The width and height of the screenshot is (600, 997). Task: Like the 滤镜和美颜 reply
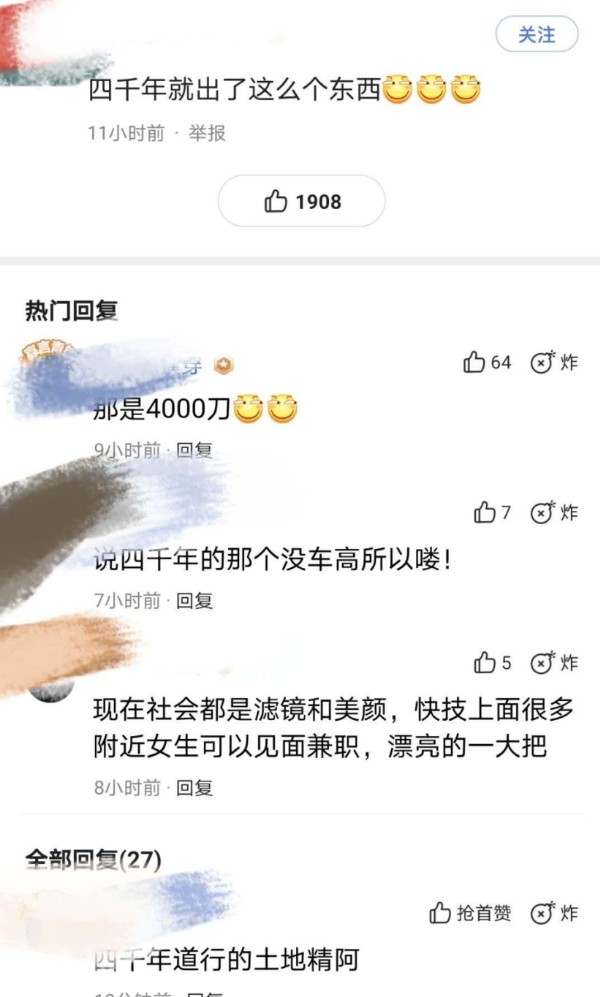tap(492, 663)
